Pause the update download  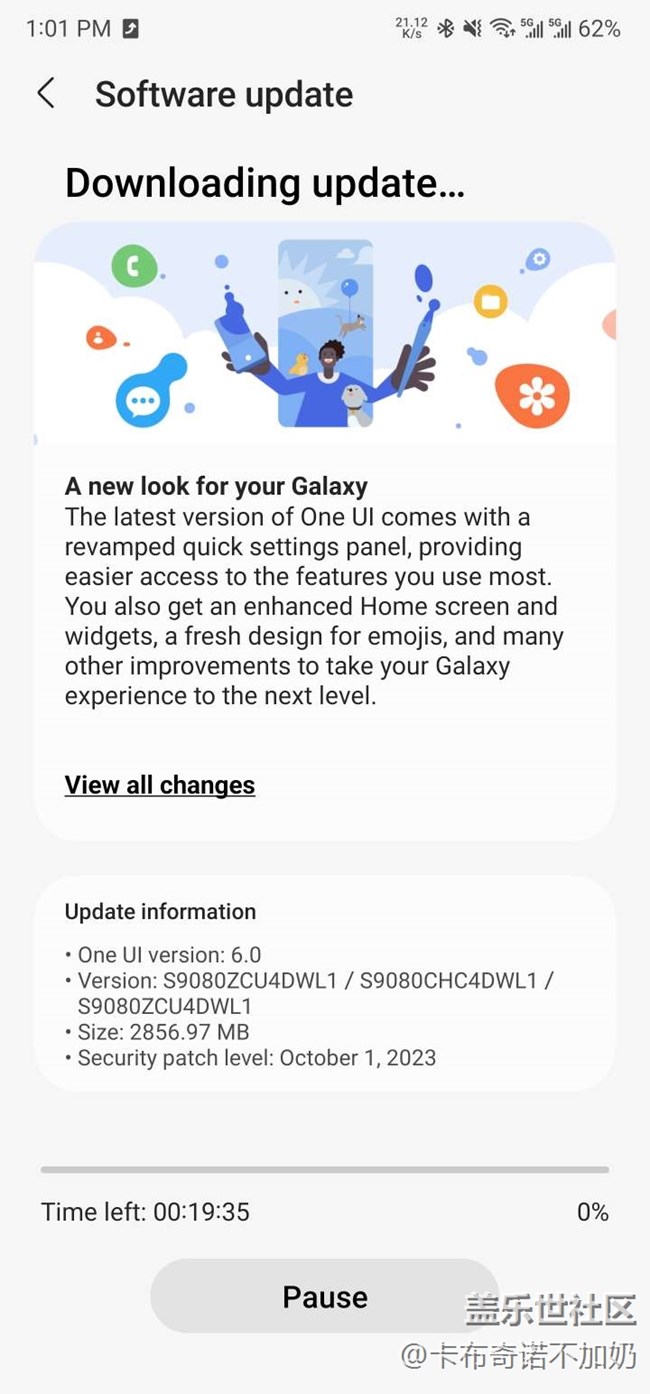324,1297
